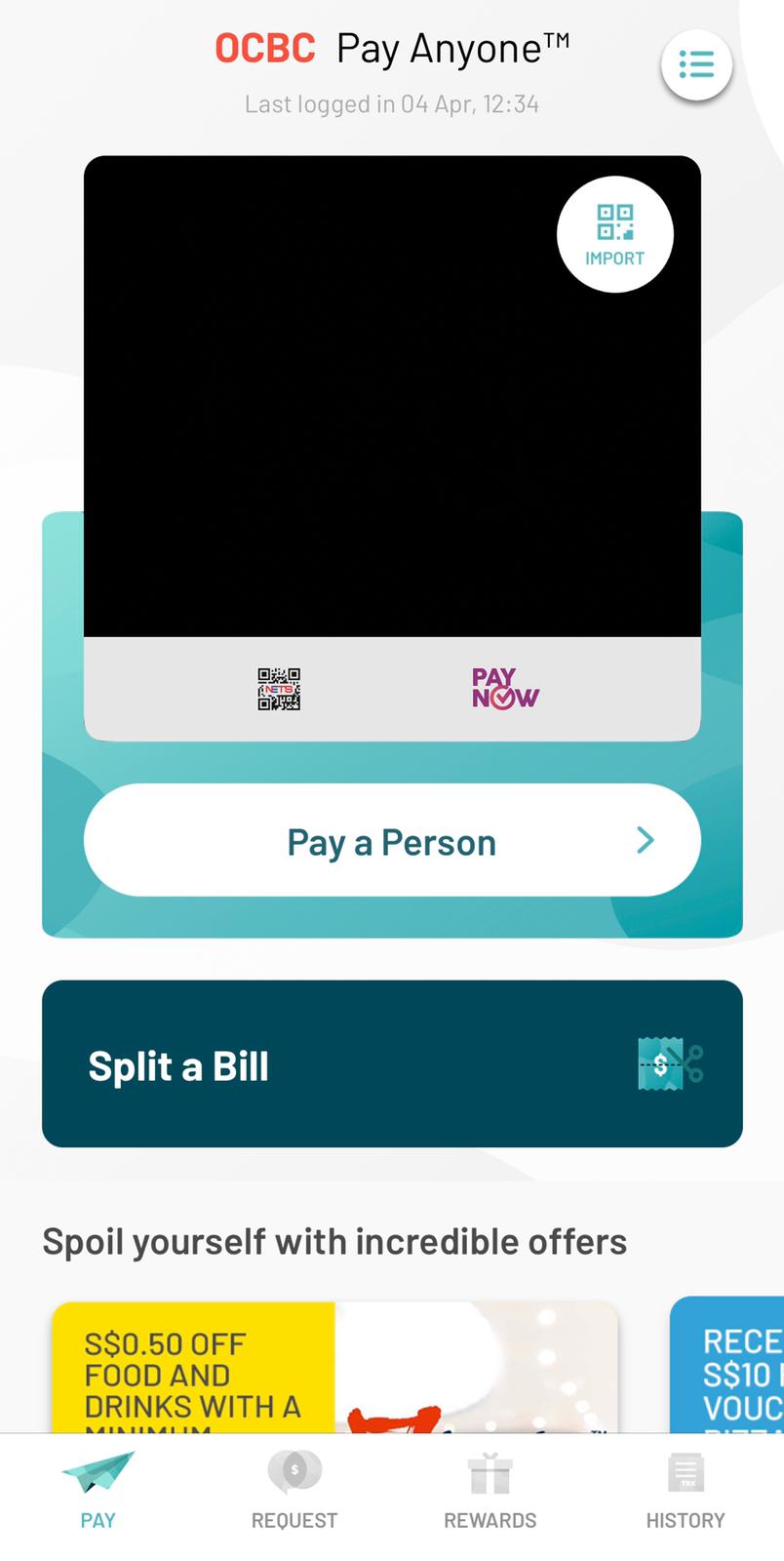
Task: Switch to the Rewards tab
Action: [x=490, y=1493]
